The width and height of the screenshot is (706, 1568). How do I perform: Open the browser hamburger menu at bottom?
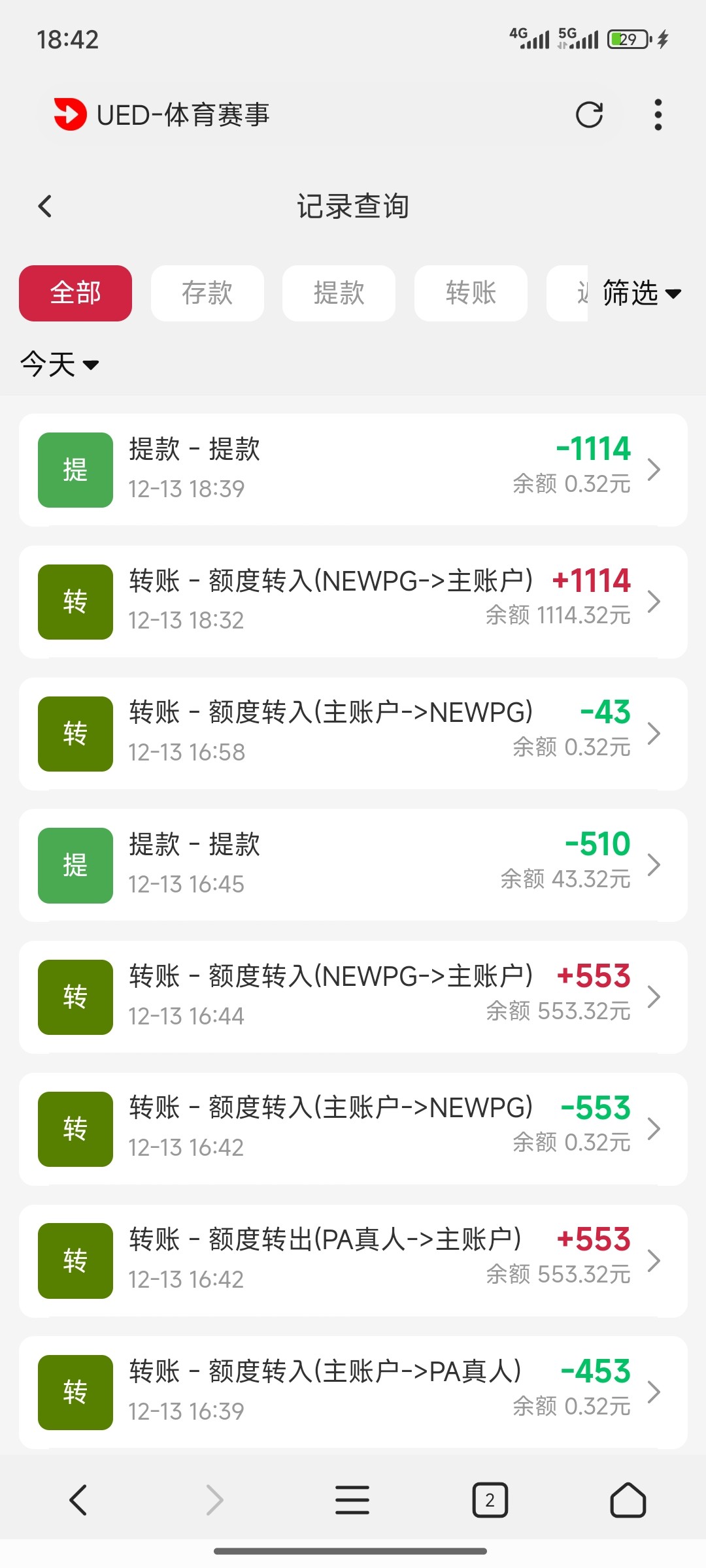coord(352,1499)
